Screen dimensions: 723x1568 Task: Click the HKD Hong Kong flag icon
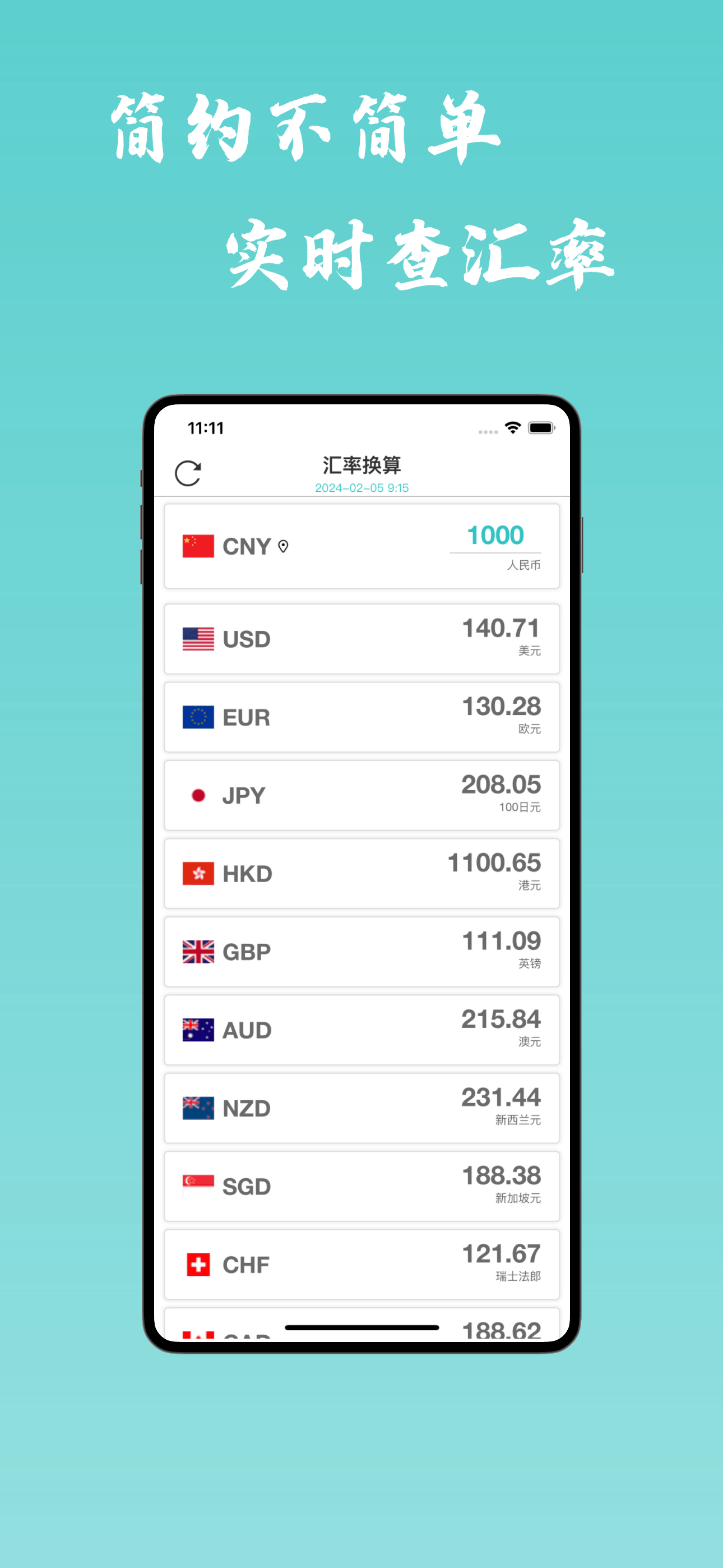point(198,873)
